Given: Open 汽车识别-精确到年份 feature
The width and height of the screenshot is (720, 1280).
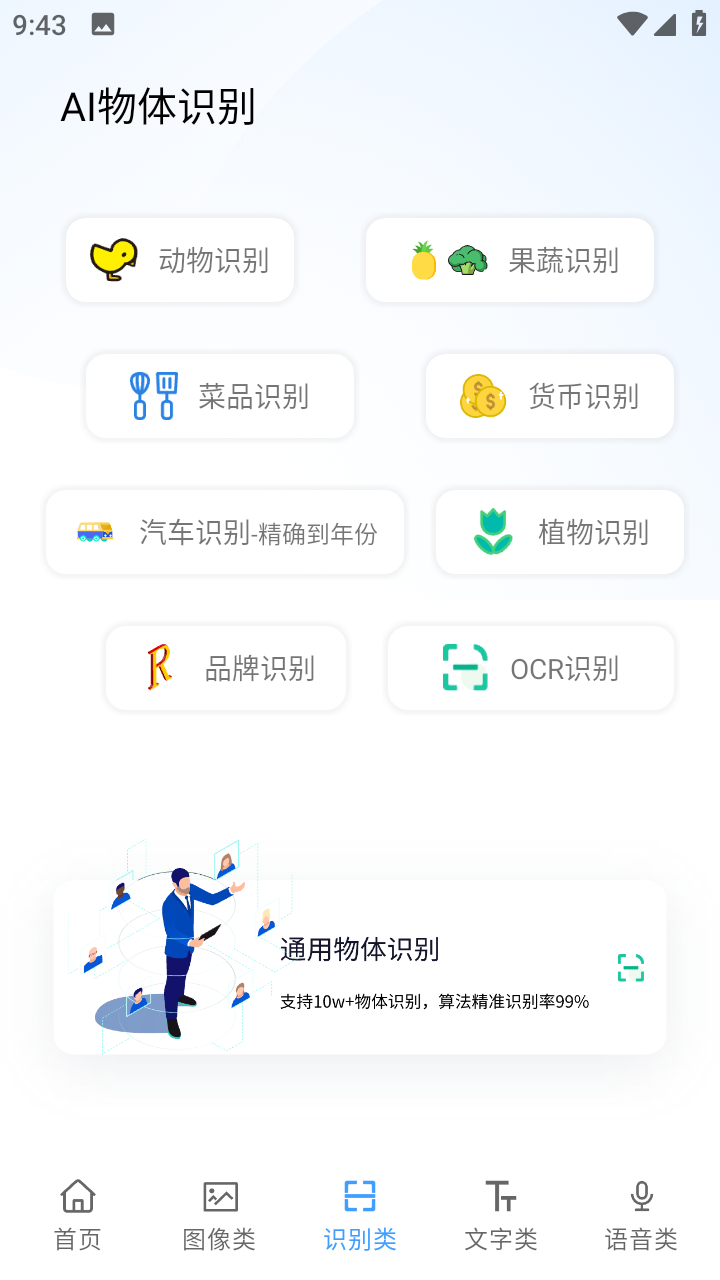Looking at the screenshot, I should point(224,531).
